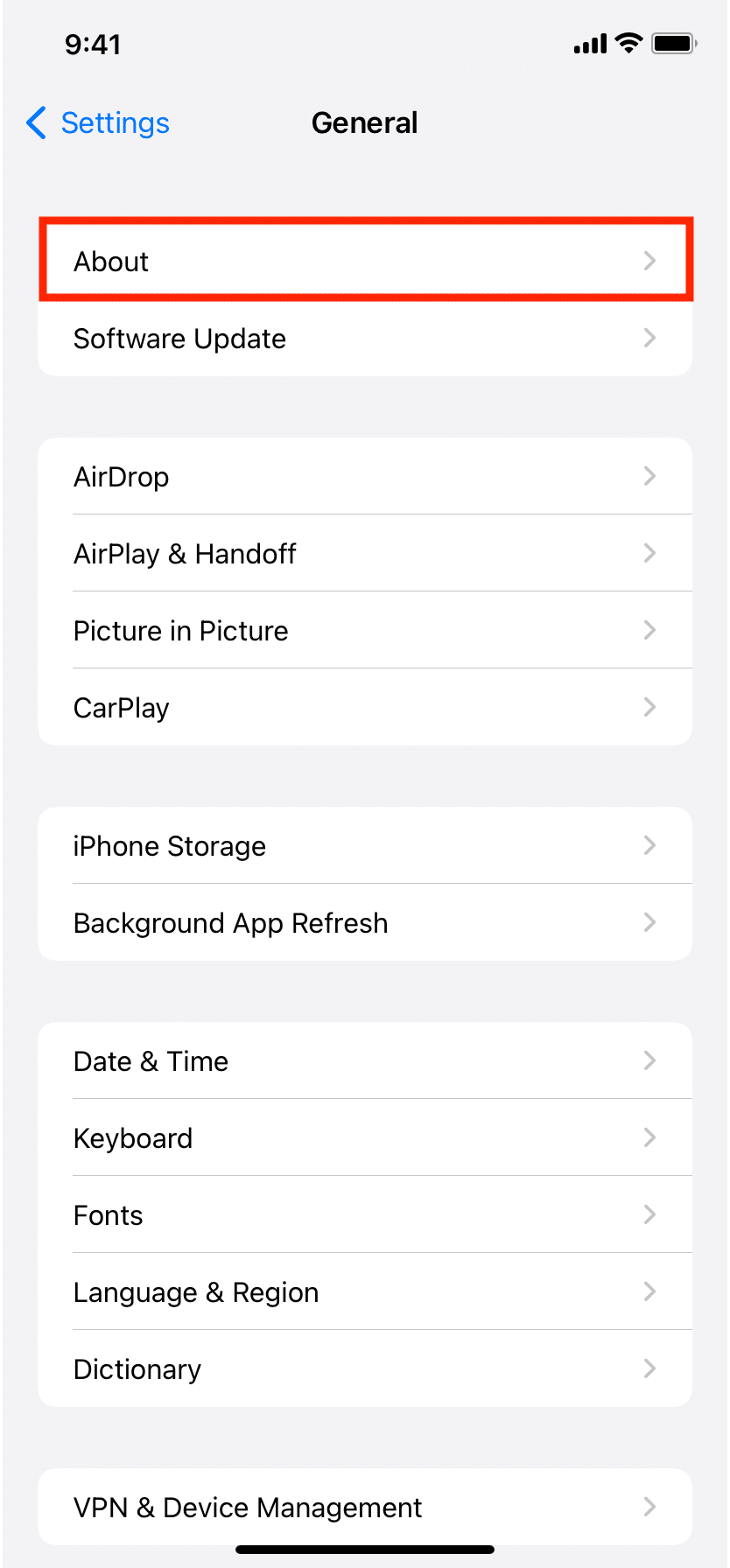
Task: Tap the cellular signal indicator
Action: click(587, 43)
